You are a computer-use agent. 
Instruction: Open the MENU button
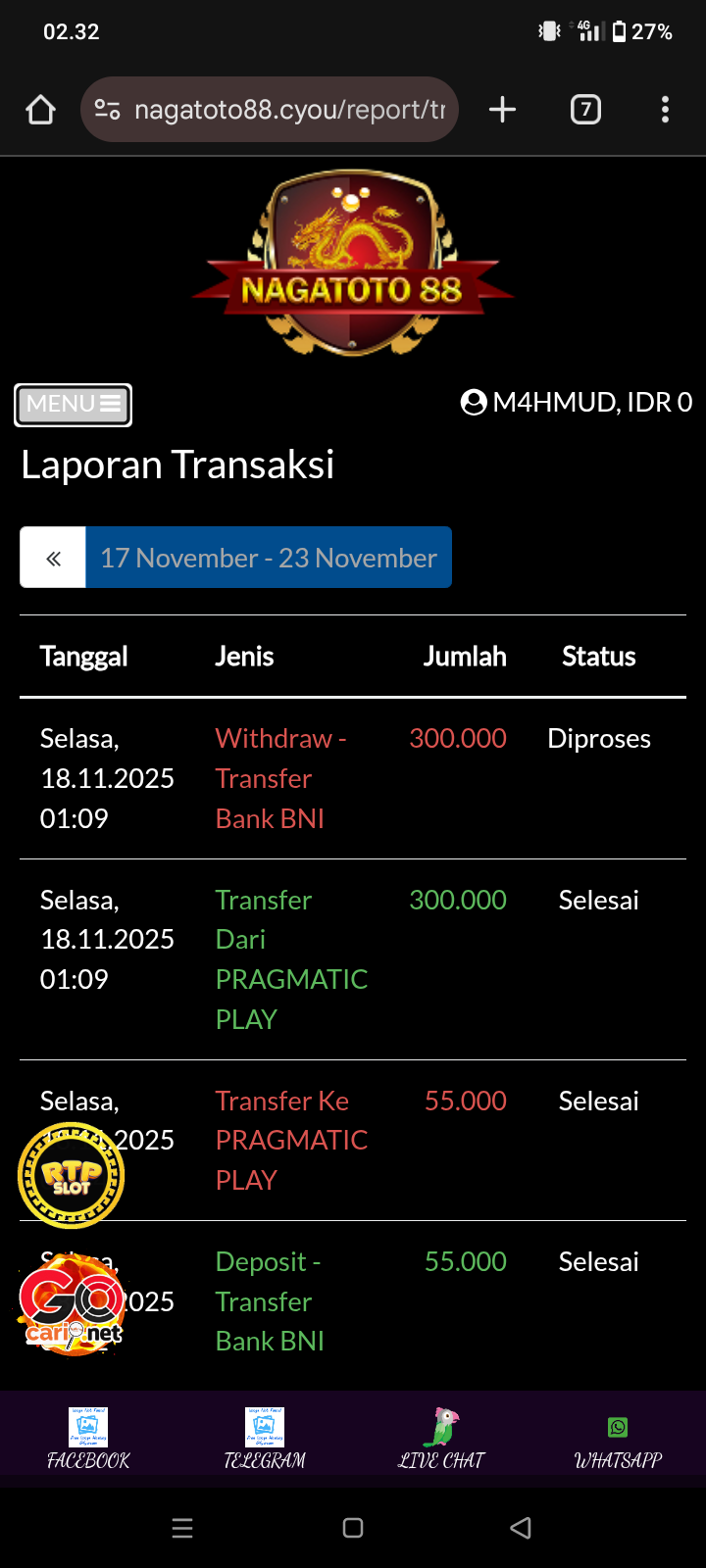pyautogui.click(x=73, y=405)
